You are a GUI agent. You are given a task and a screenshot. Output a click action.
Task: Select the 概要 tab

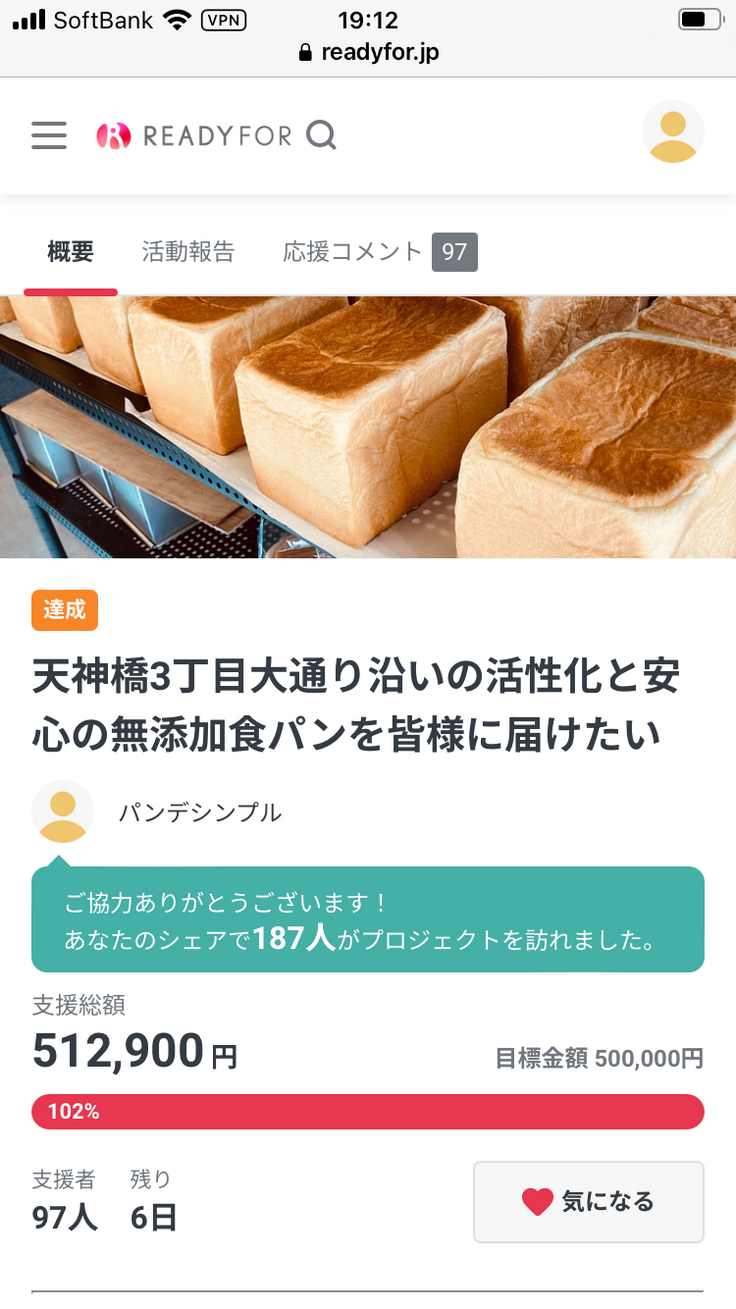tap(70, 252)
